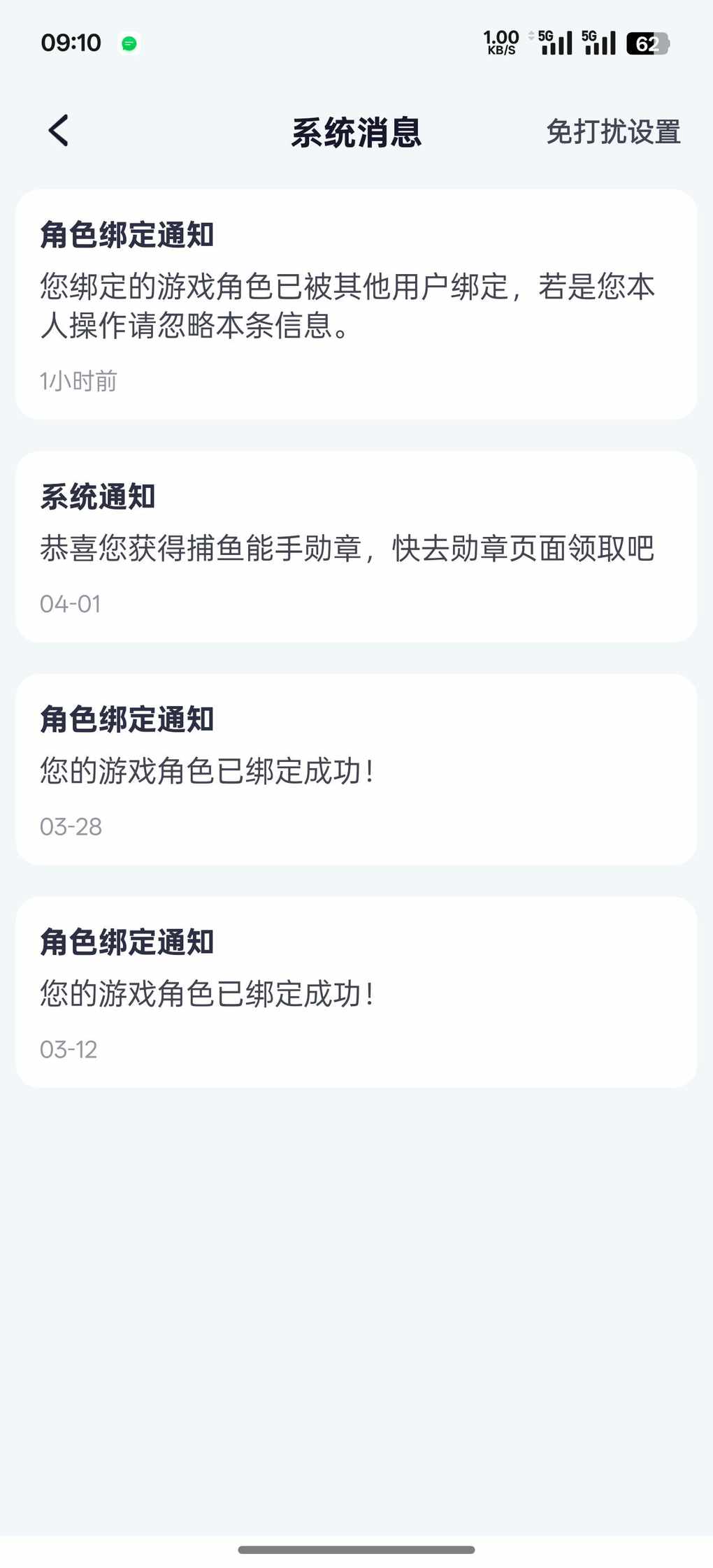Open the 捕鱼能手勋章 系统通知 card

click(x=356, y=547)
